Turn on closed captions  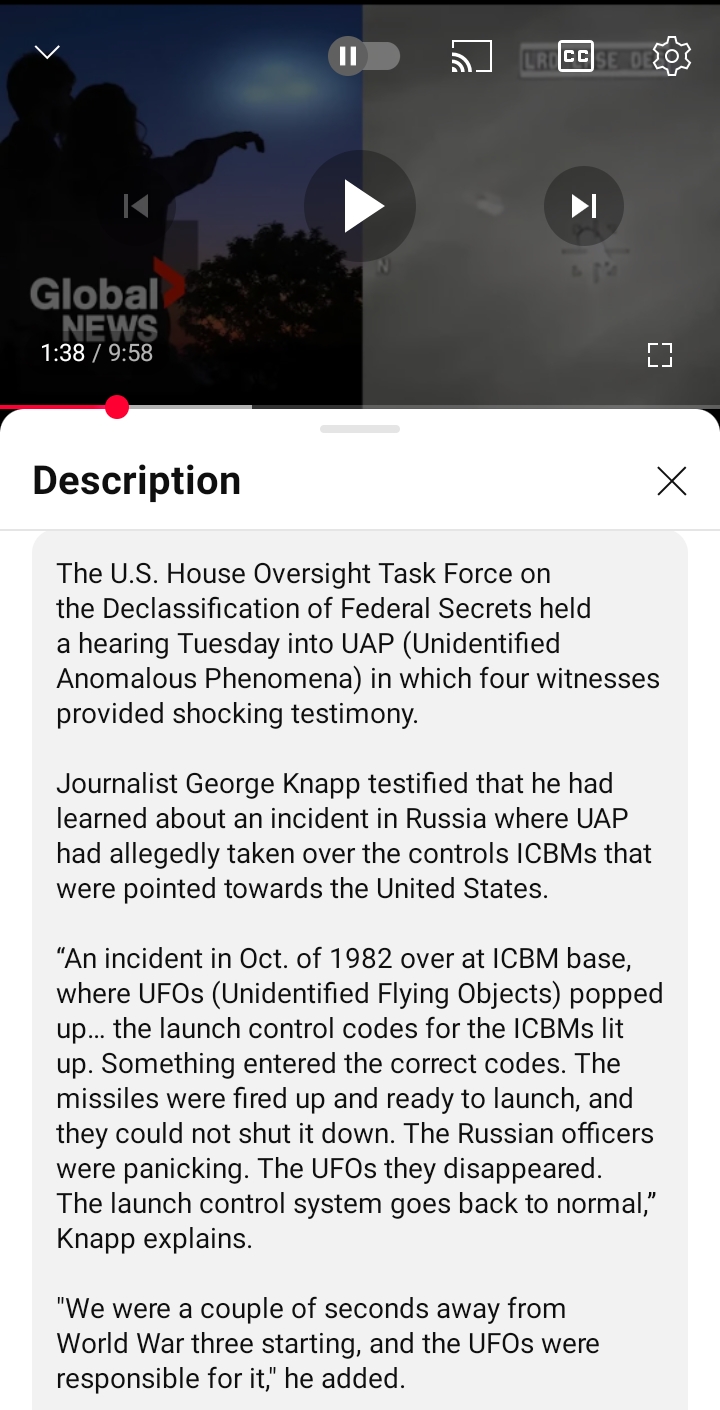tap(576, 56)
